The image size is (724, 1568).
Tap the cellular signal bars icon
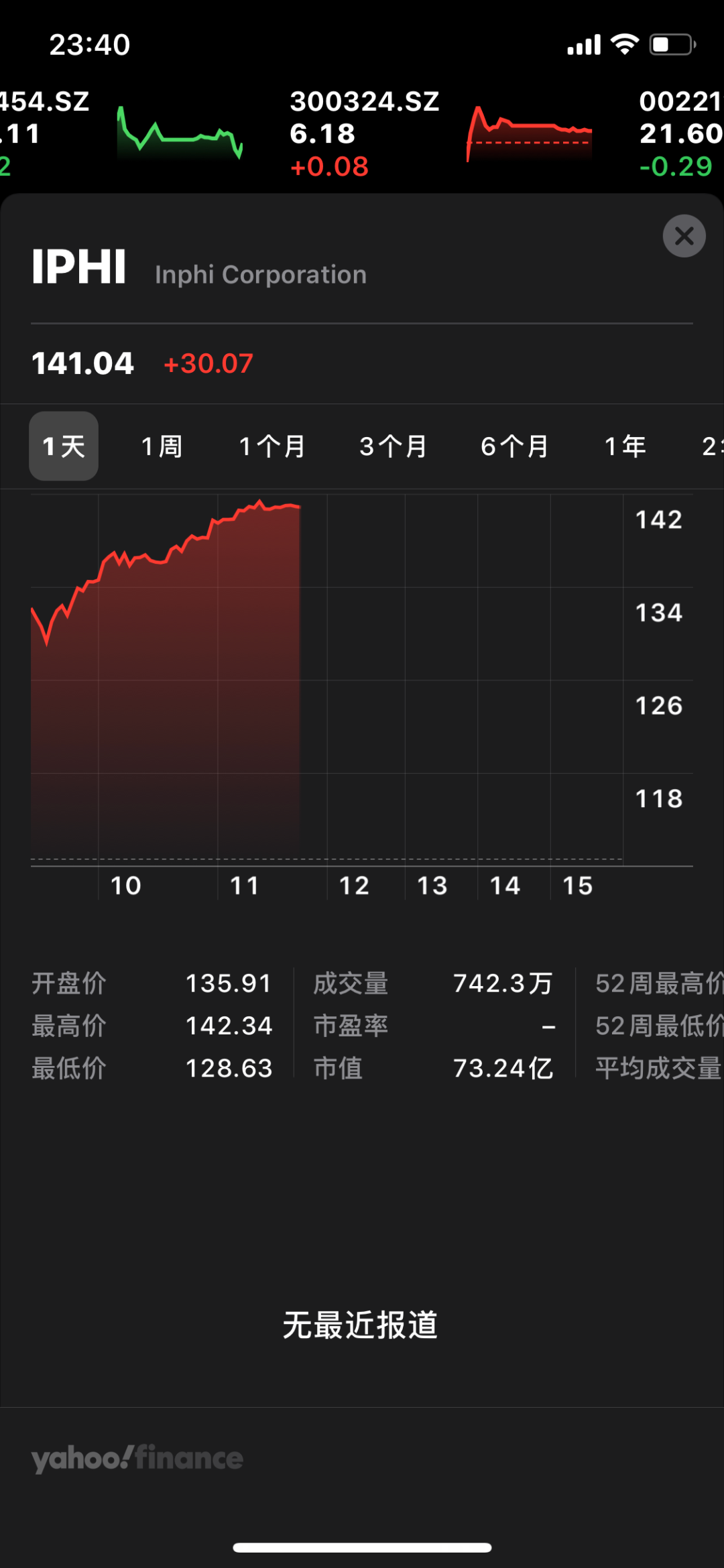[583, 43]
